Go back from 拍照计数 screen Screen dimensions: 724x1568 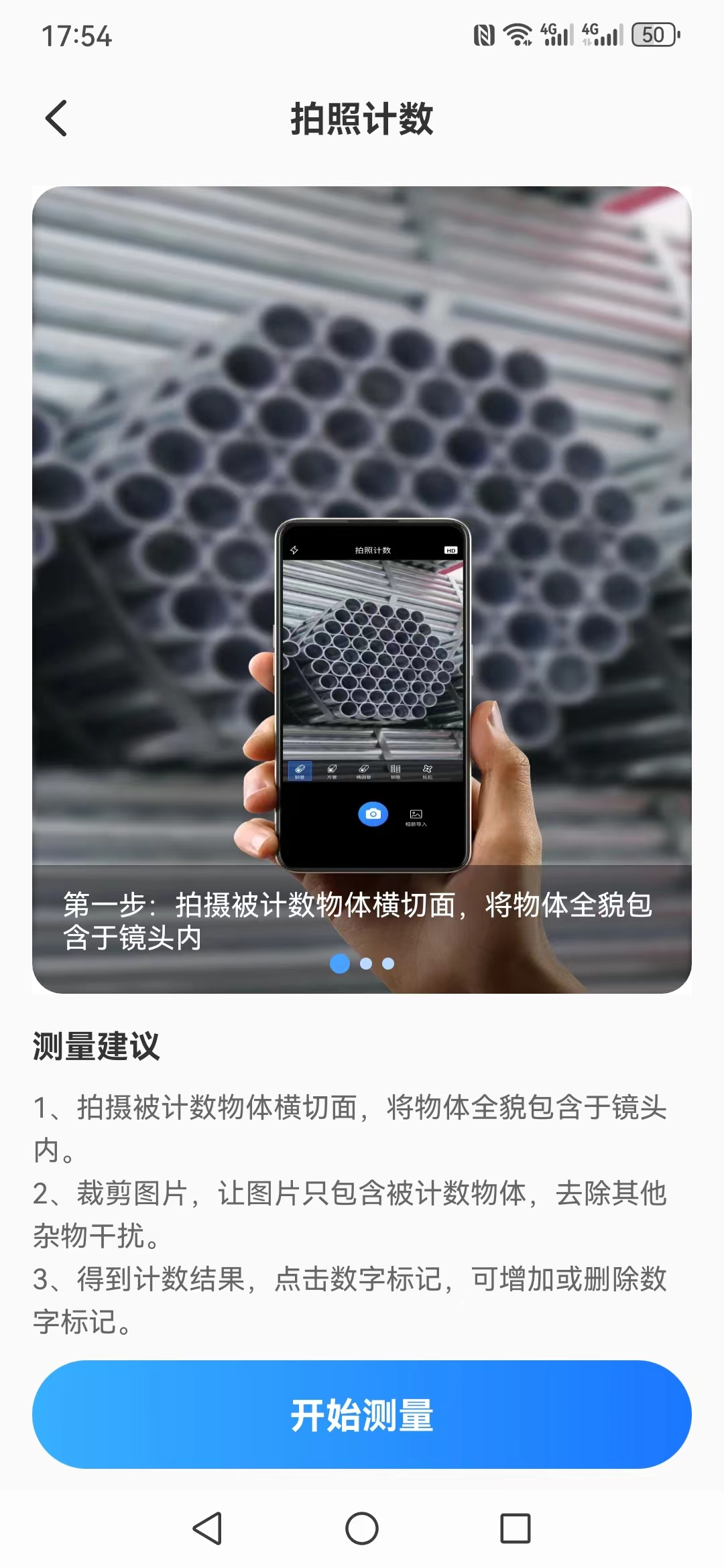pos(56,119)
